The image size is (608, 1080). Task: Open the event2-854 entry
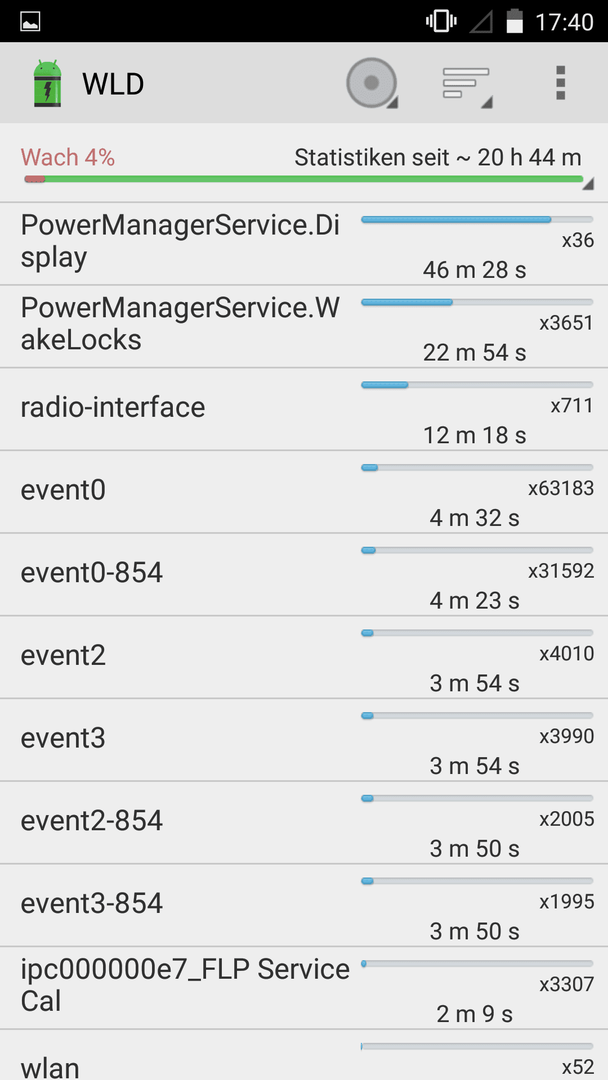304,822
